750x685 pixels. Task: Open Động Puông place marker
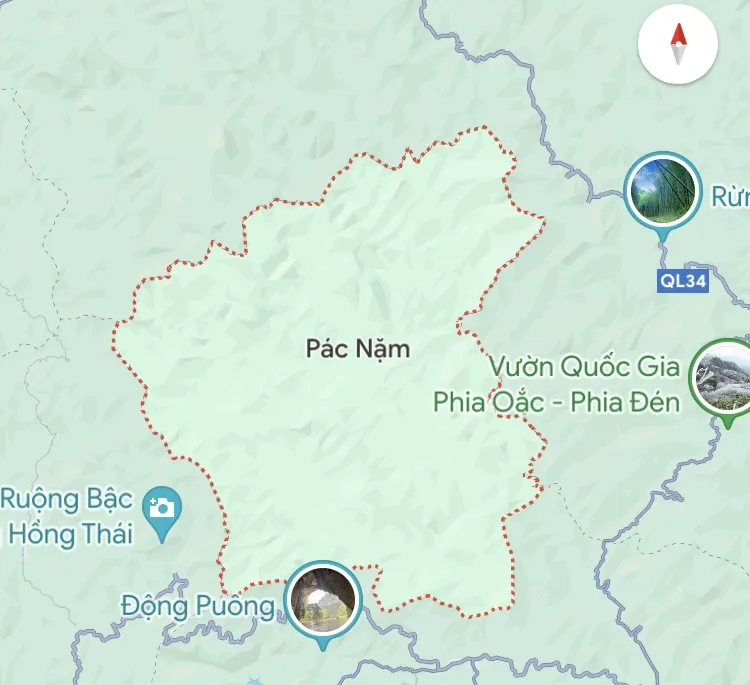coord(322,600)
